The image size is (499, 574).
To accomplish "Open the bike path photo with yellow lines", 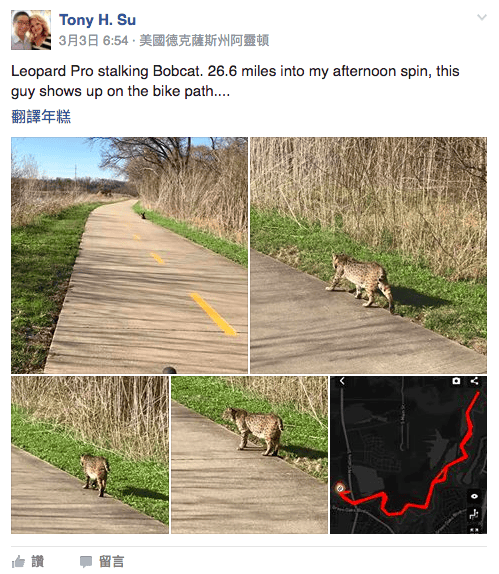I will (x=130, y=255).
